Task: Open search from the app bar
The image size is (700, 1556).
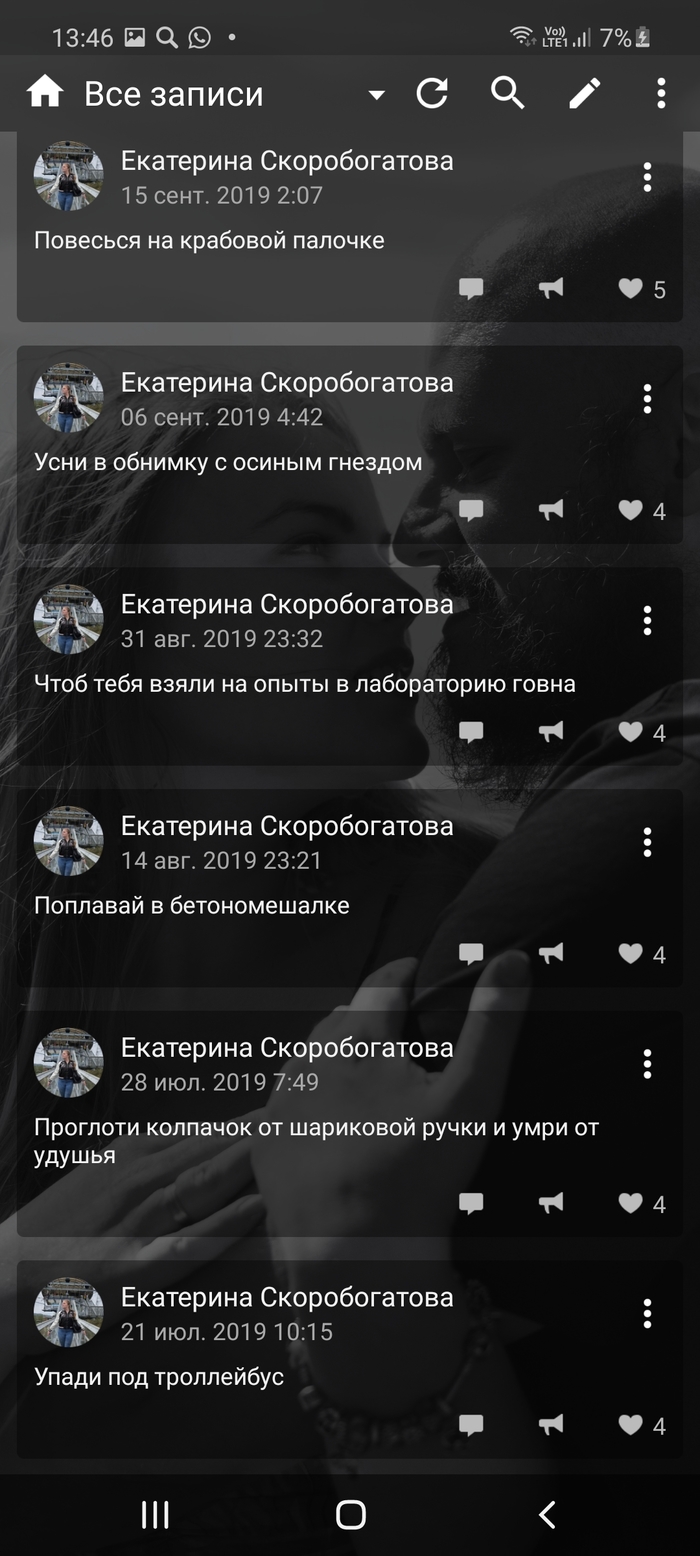Action: (x=508, y=93)
